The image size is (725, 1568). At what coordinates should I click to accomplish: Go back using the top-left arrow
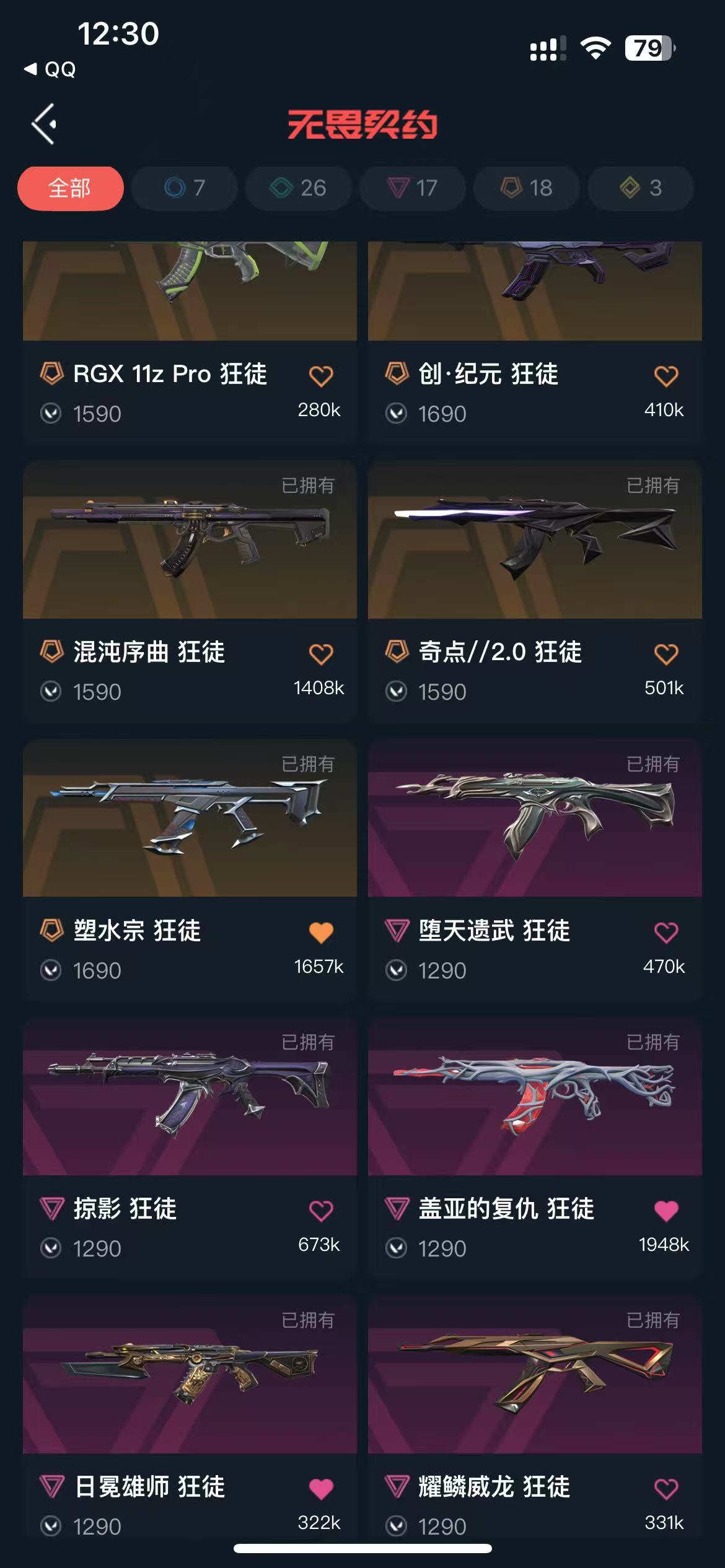pos(45,124)
